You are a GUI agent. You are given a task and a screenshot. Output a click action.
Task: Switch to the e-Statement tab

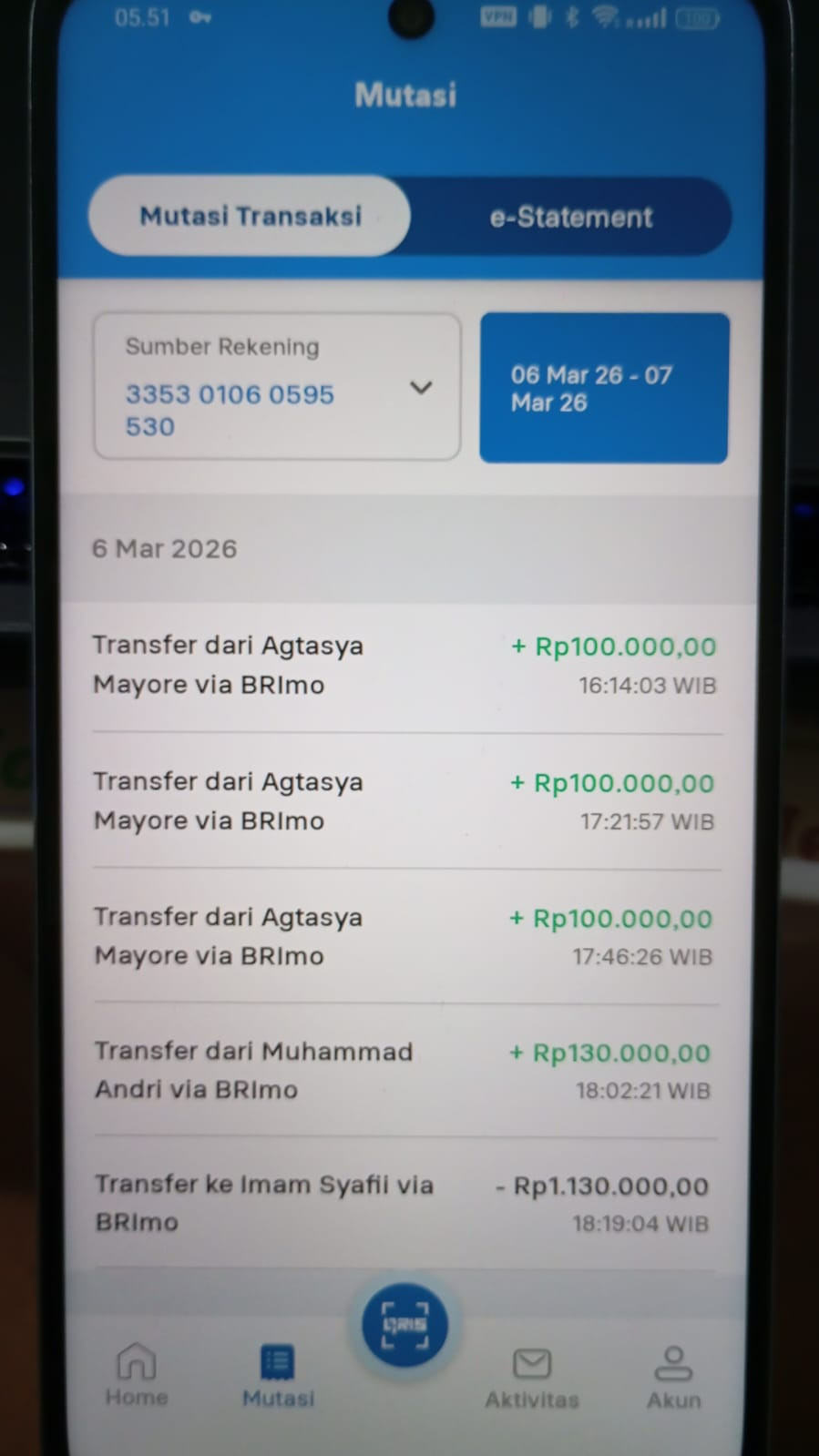point(571,217)
